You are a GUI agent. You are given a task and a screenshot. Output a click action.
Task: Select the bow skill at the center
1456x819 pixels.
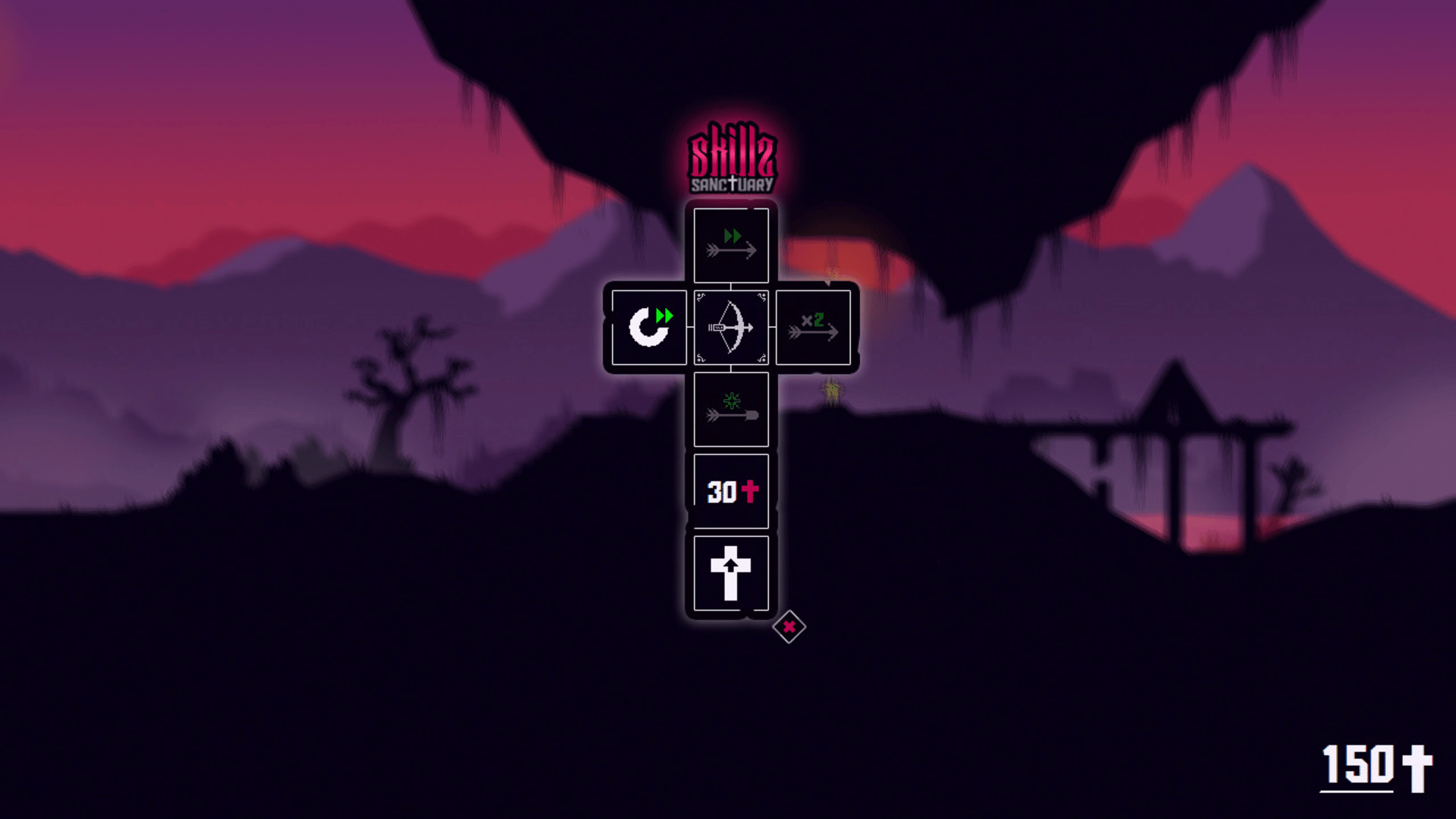pyautogui.click(x=731, y=327)
